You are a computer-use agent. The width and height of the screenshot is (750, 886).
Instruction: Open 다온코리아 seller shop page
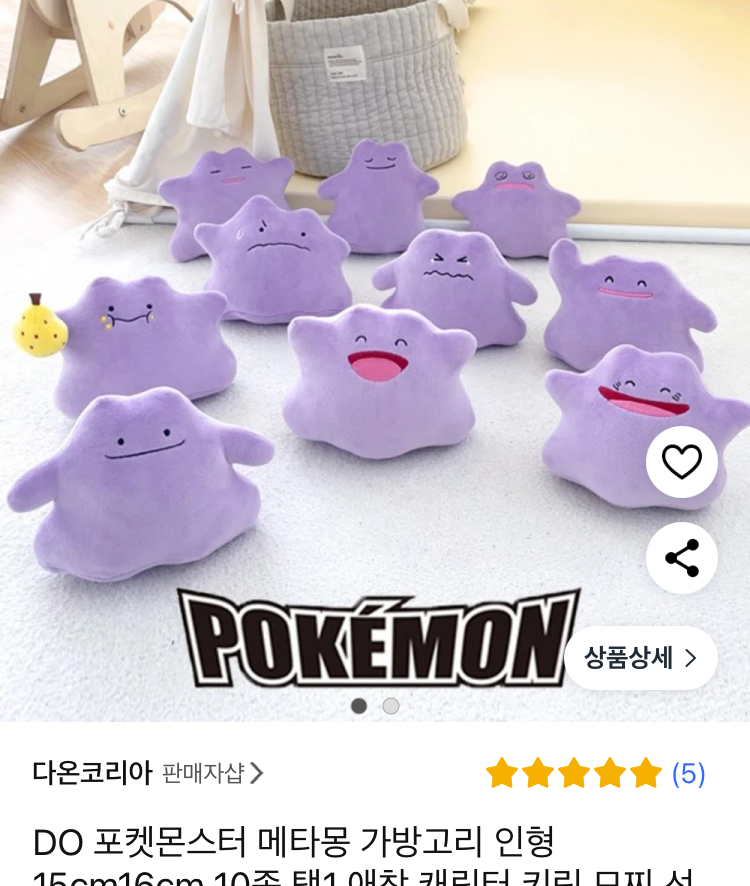[148, 773]
